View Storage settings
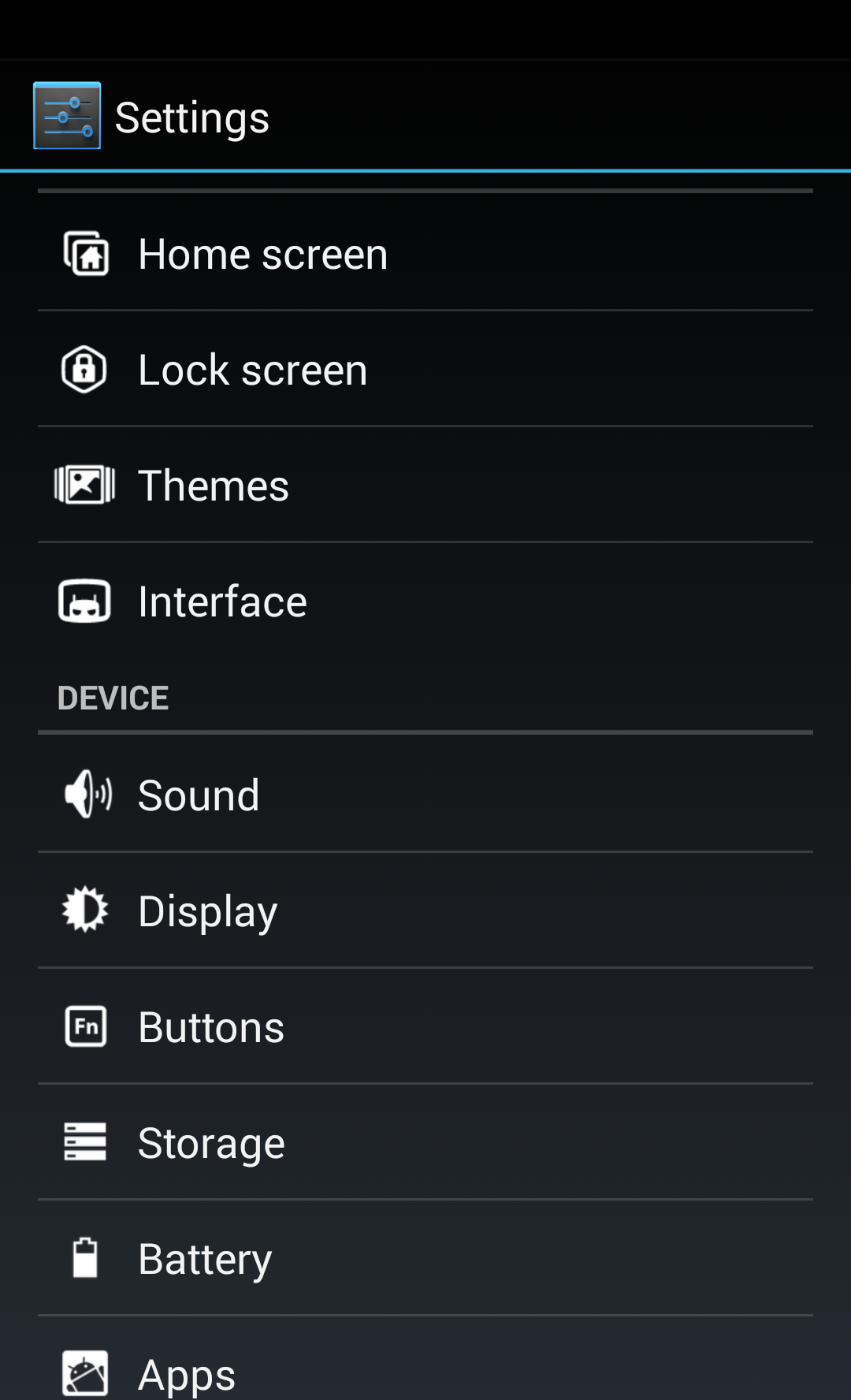 425,1141
